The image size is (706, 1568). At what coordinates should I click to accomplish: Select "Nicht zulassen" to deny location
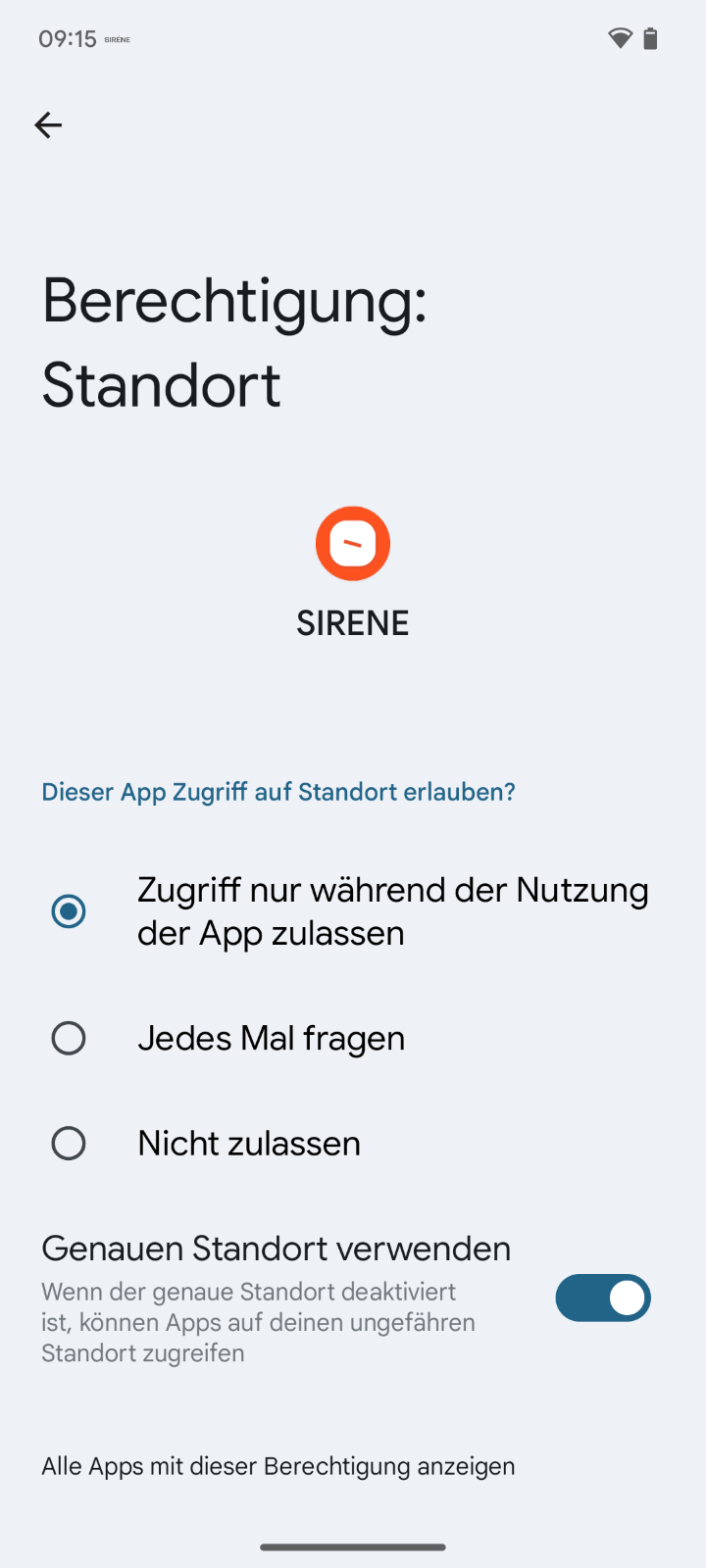tap(69, 1144)
